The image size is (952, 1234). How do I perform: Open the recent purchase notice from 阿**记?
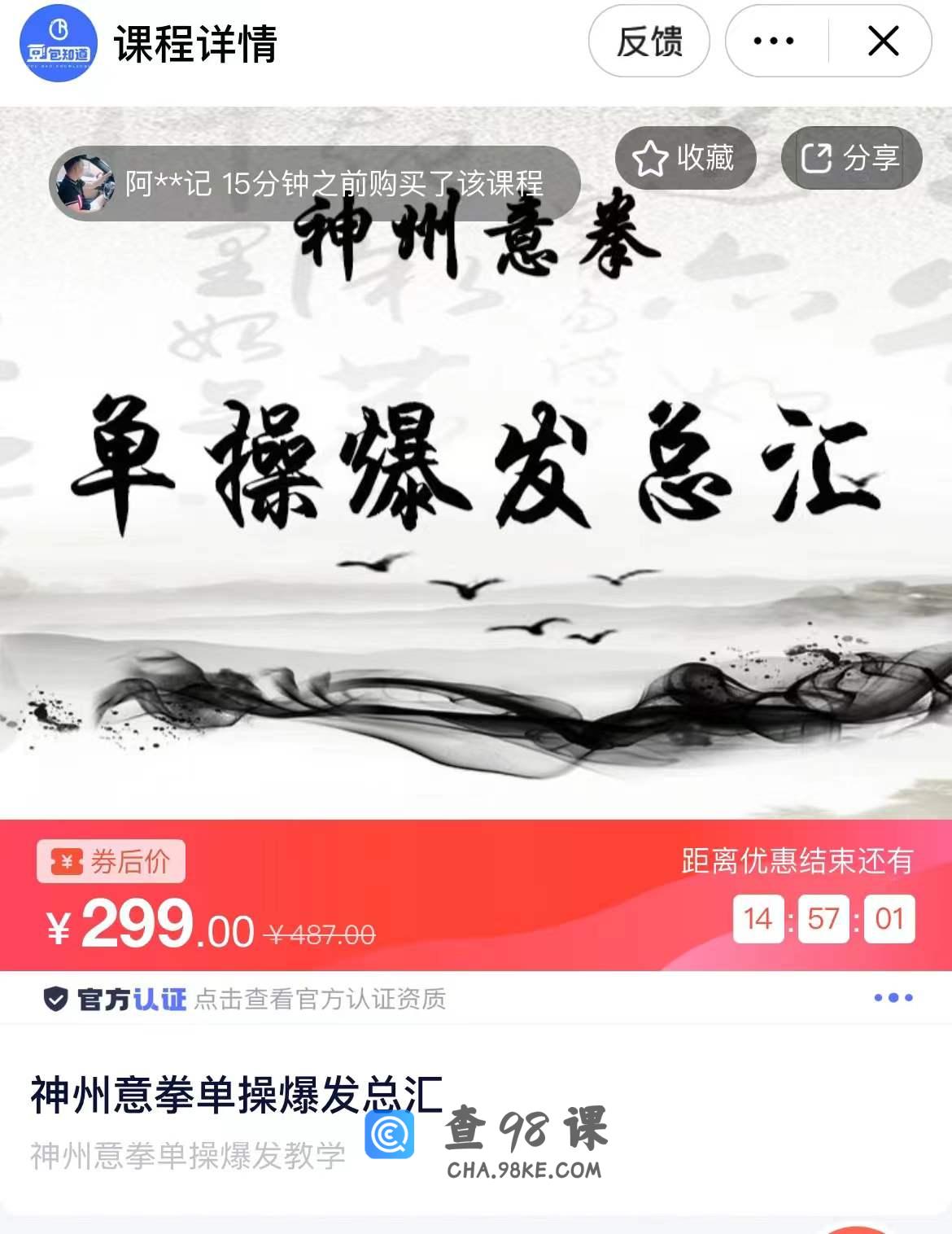315,184
